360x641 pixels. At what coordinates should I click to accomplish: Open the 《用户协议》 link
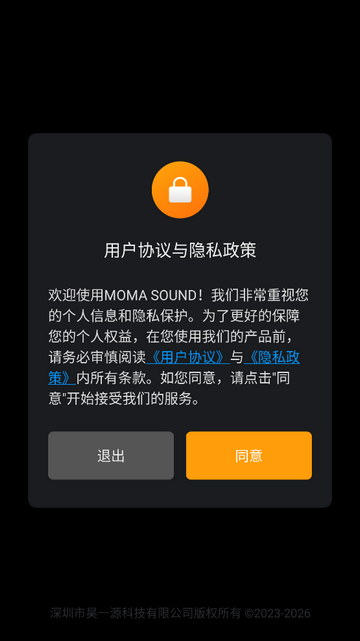(x=188, y=358)
